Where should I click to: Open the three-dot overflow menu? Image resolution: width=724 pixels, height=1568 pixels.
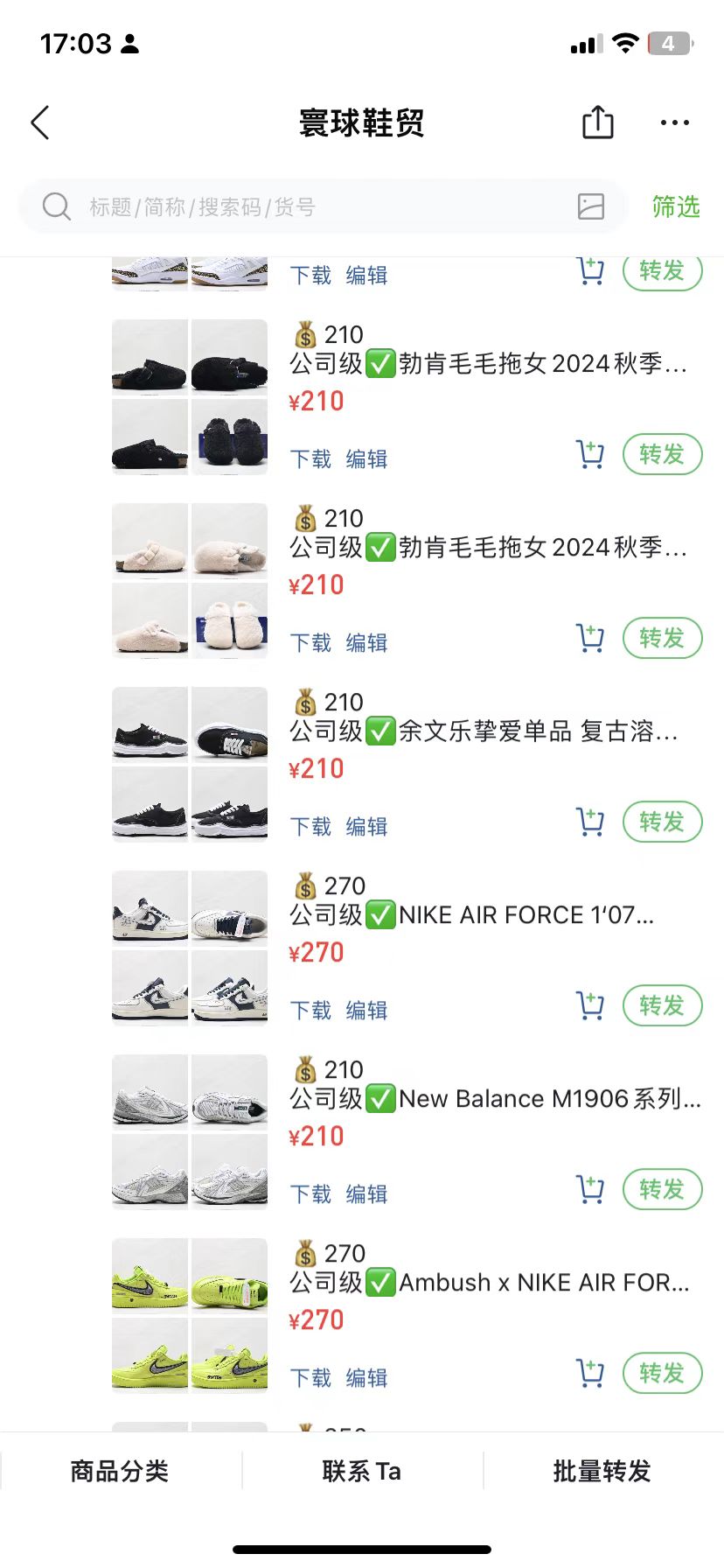(675, 122)
